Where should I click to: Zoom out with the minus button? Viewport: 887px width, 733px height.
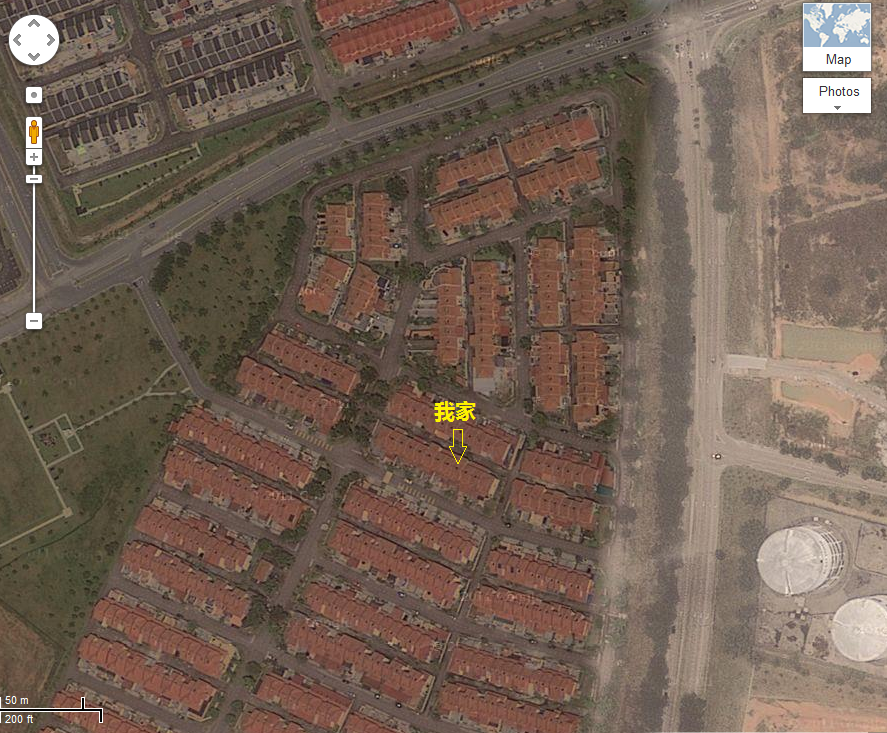(x=34, y=321)
